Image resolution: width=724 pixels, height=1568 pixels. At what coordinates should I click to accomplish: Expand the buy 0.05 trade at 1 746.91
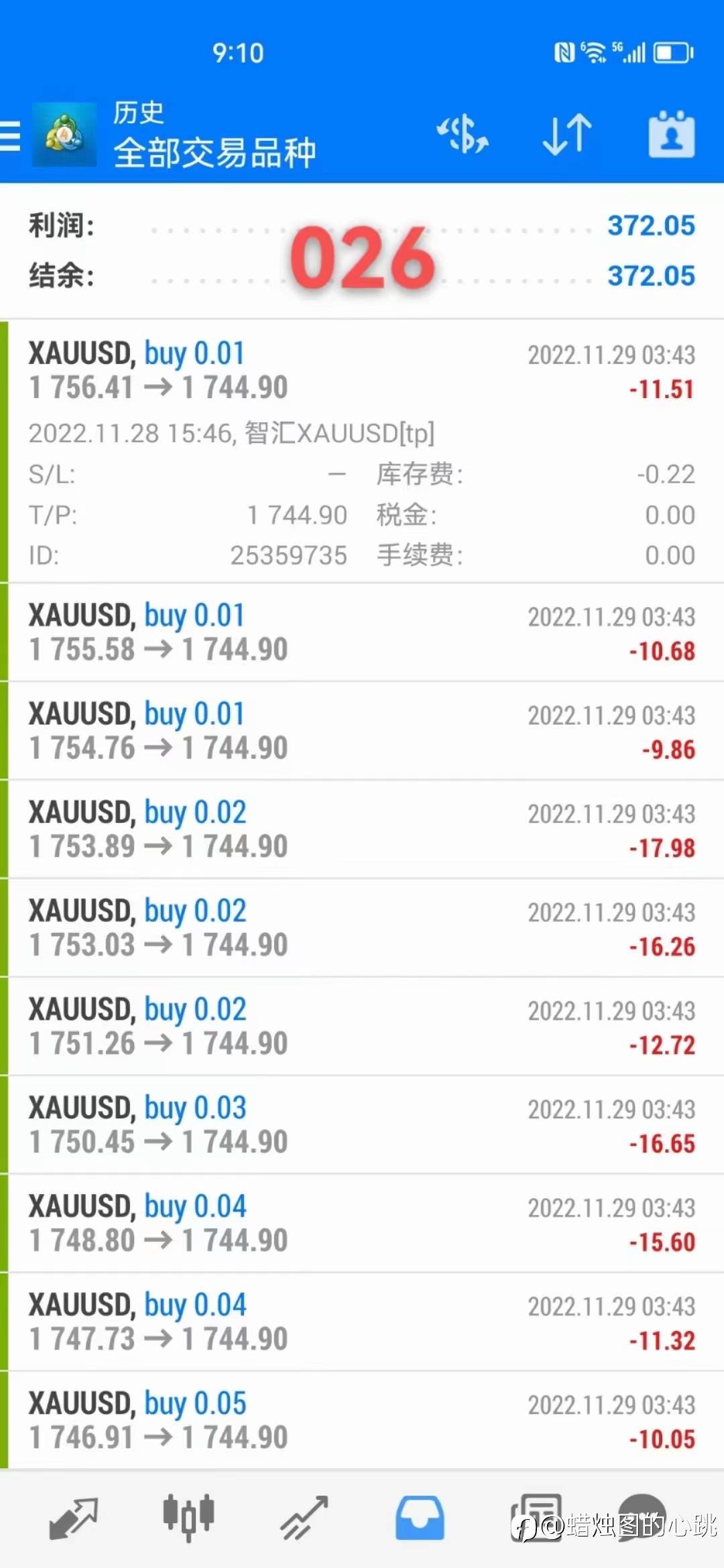(x=362, y=1421)
